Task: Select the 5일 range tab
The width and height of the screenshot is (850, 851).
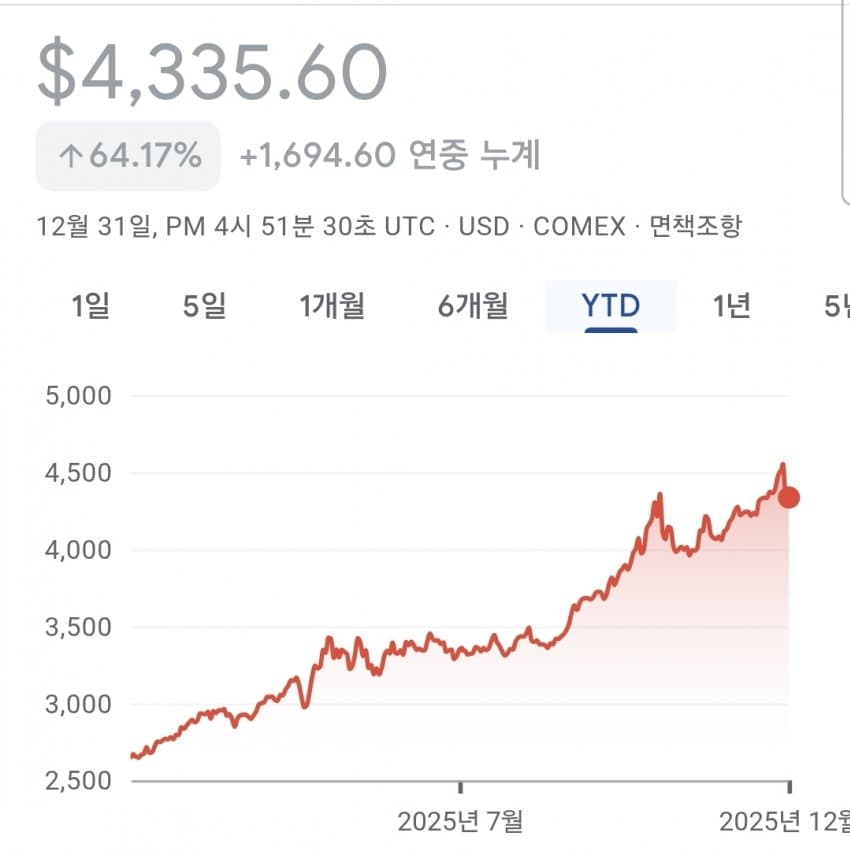Action: coord(205,307)
